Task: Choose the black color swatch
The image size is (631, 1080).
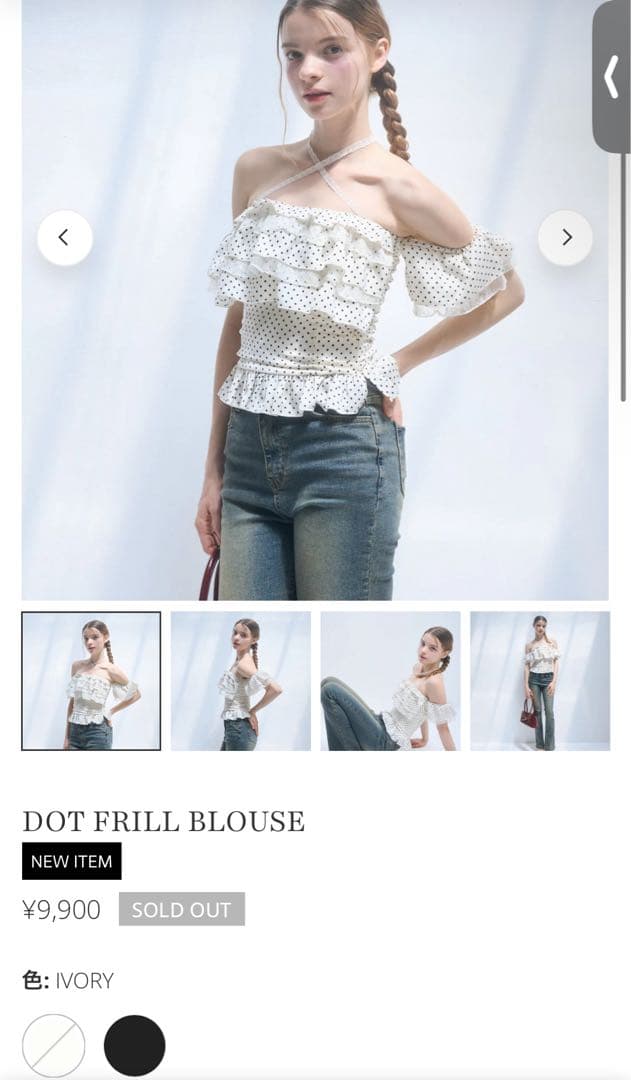Action: (134, 1045)
